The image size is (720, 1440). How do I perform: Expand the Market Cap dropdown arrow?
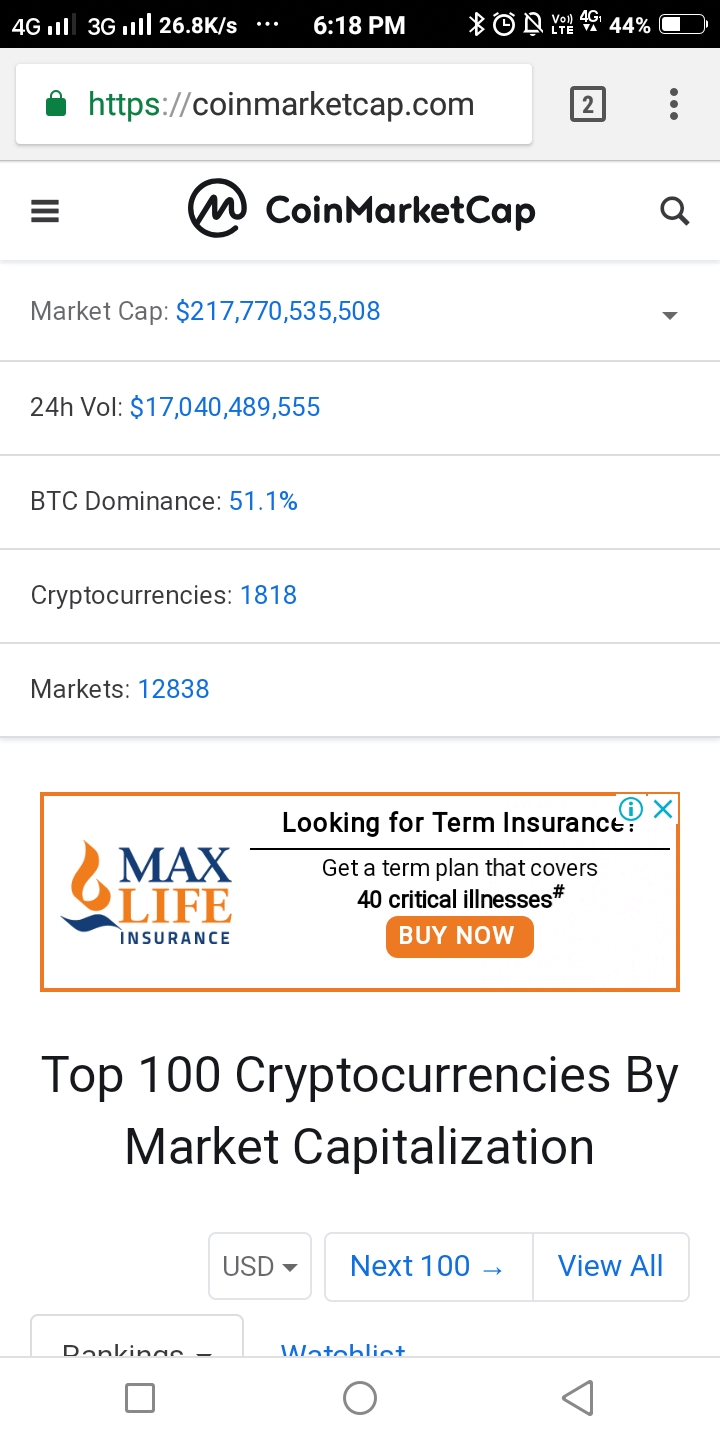click(x=670, y=315)
